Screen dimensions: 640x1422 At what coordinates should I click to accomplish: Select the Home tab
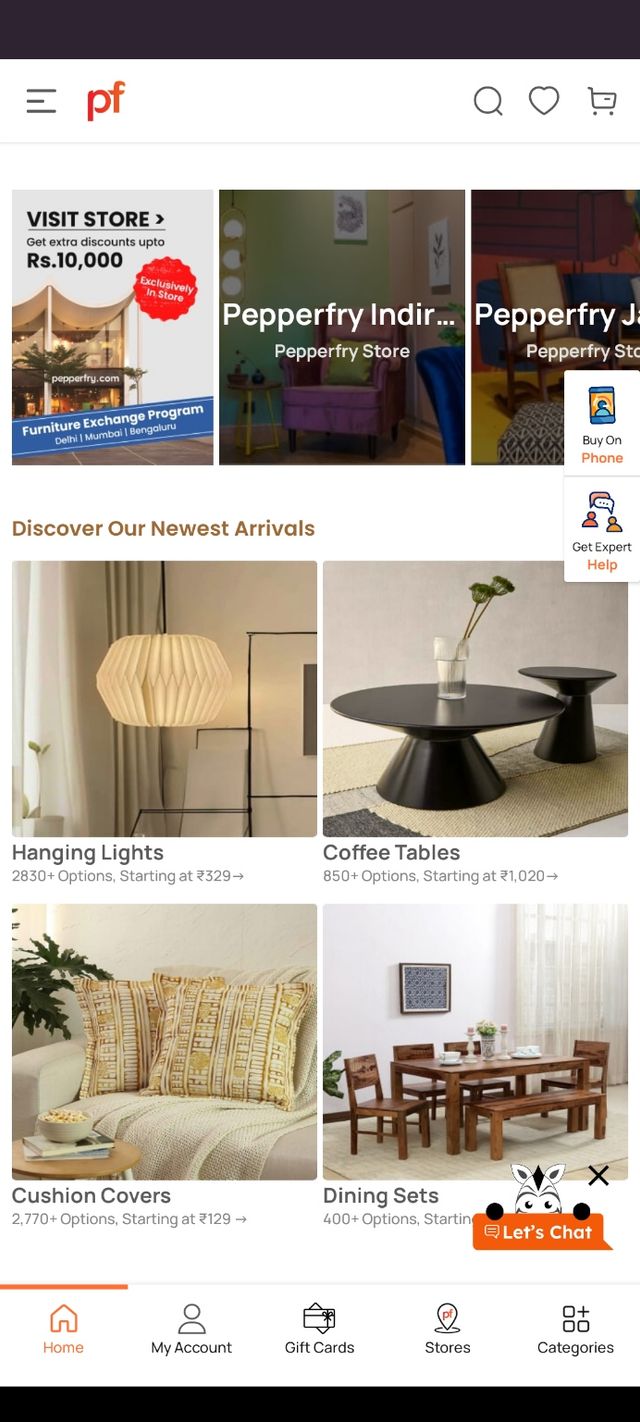63,1330
